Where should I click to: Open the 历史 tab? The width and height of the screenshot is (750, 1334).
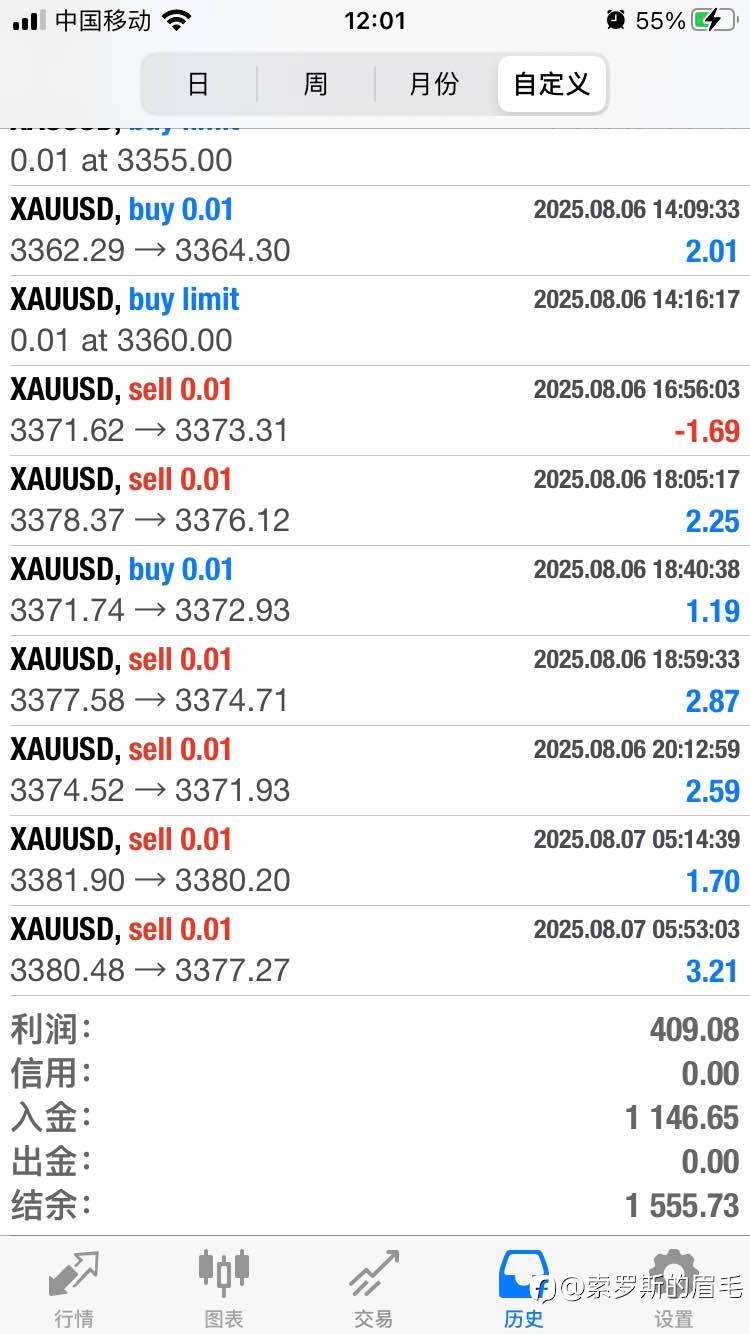[x=523, y=1289]
